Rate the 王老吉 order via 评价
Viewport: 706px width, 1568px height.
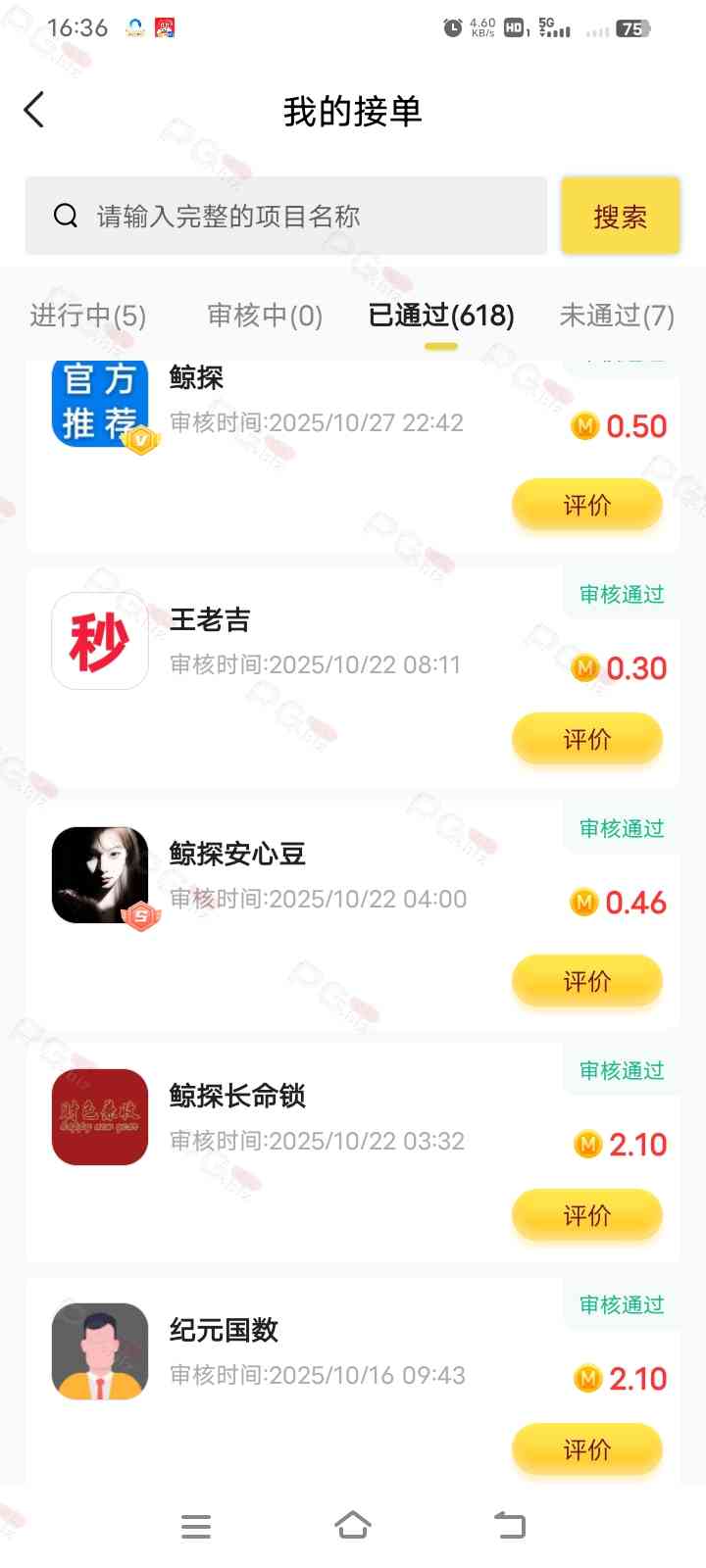point(586,739)
